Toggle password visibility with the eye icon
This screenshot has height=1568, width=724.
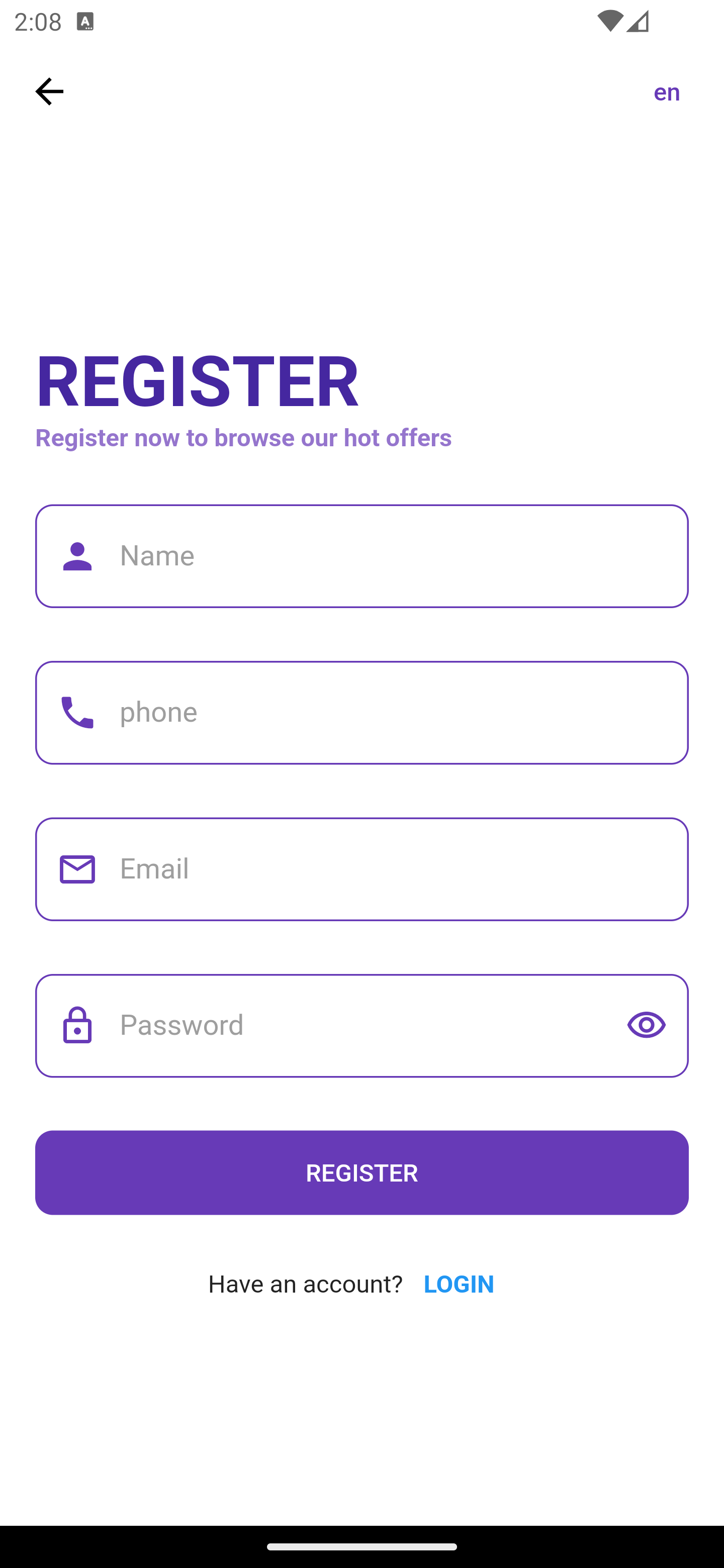click(647, 1025)
